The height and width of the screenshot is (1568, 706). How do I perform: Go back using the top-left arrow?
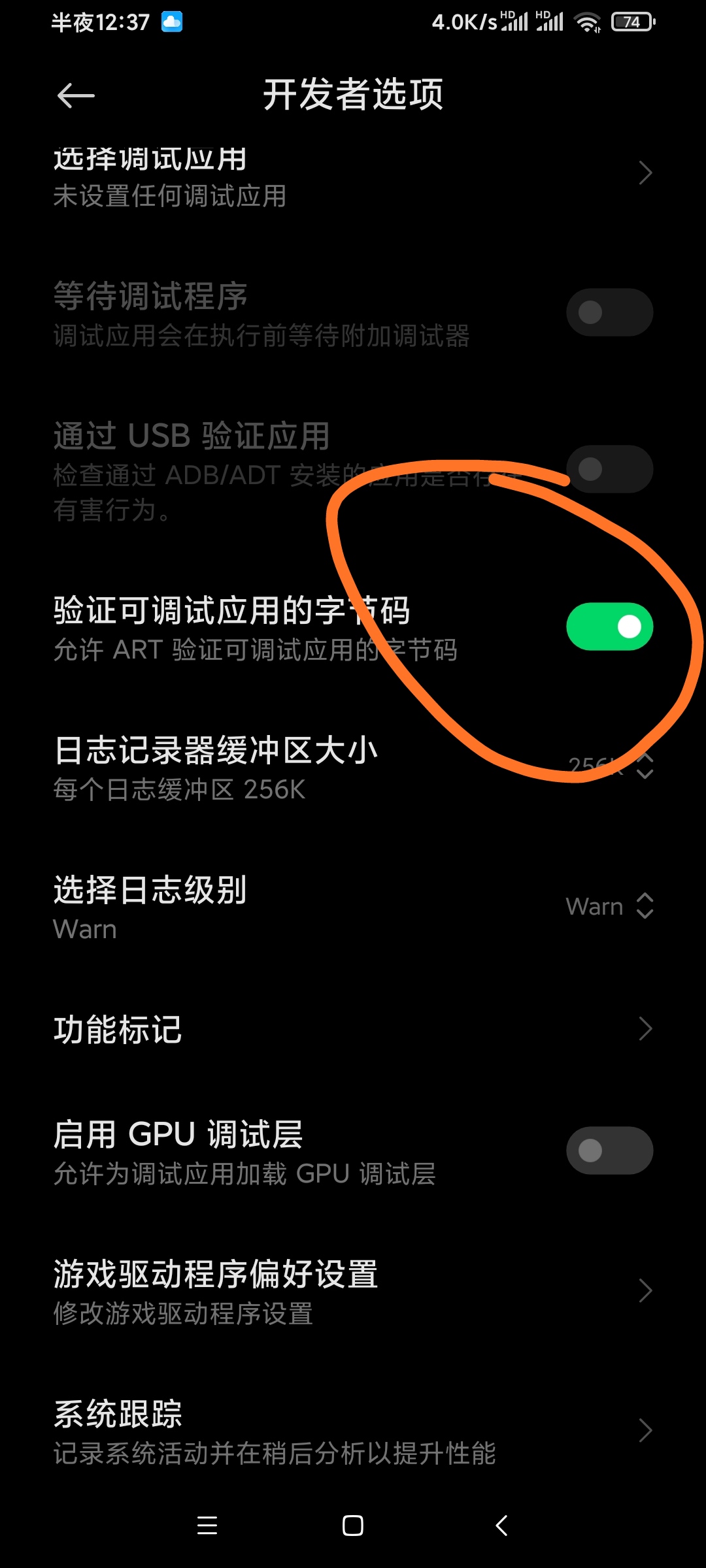[x=76, y=96]
